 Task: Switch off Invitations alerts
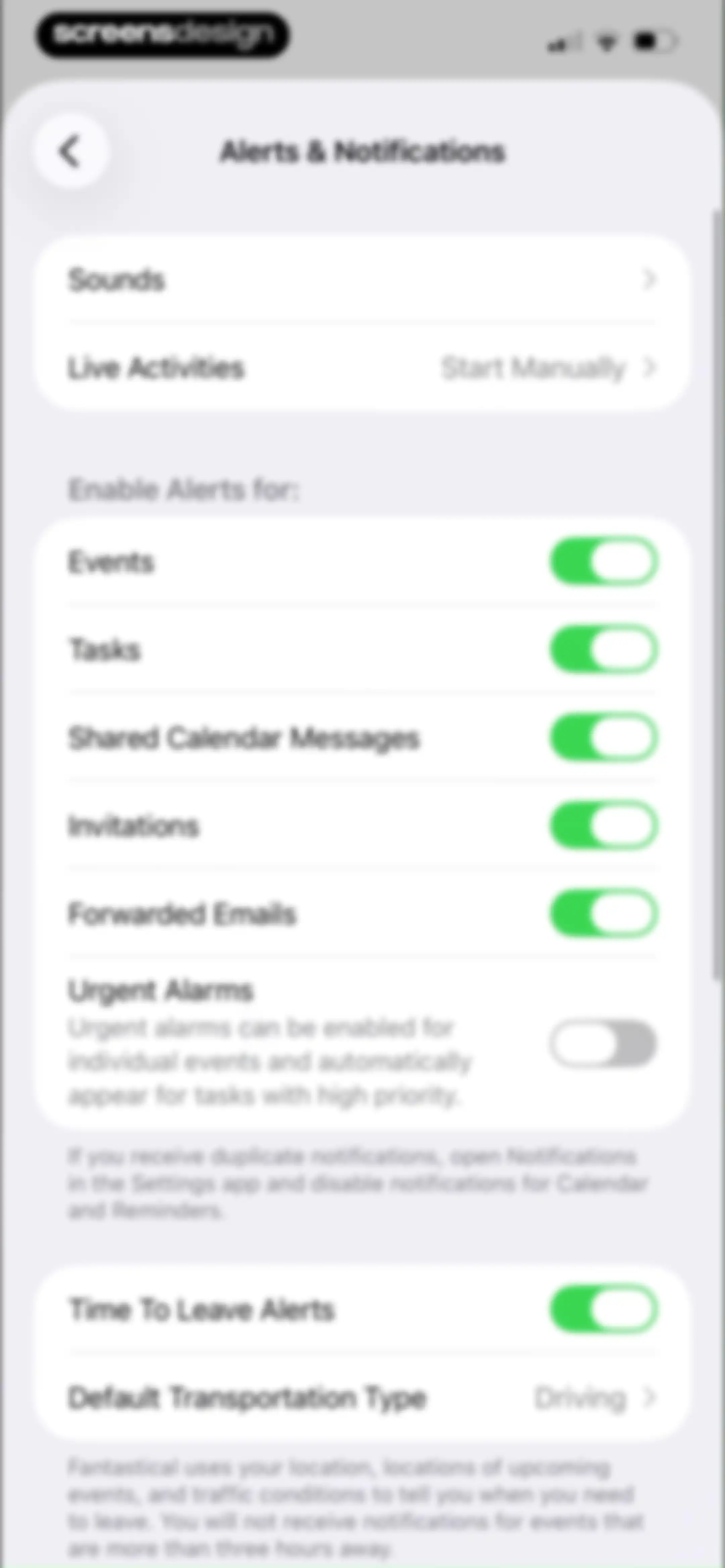603,825
